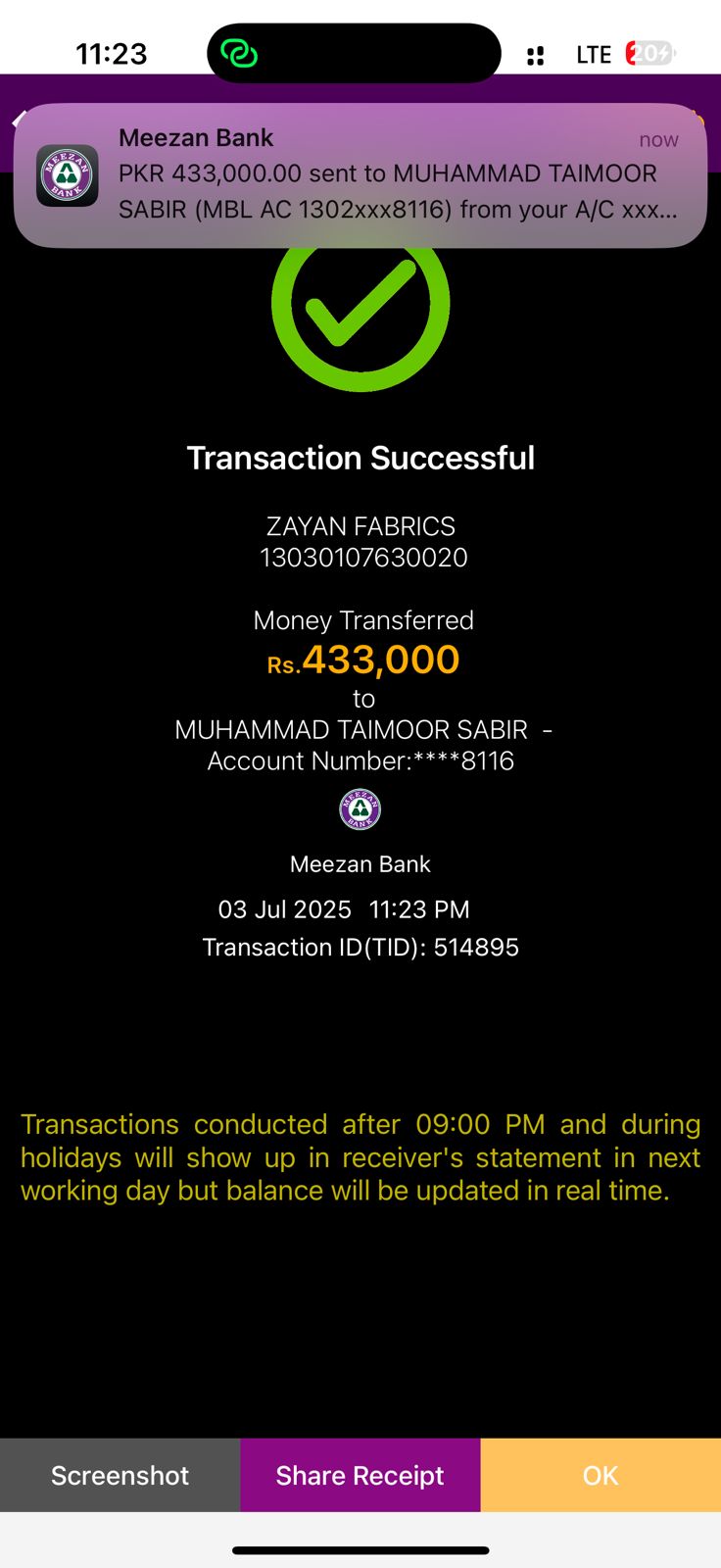The width and height of the screenshot is (721, 1568).
Task: Open the Meezan Bank notification banner
Action: tap(360, 175)
